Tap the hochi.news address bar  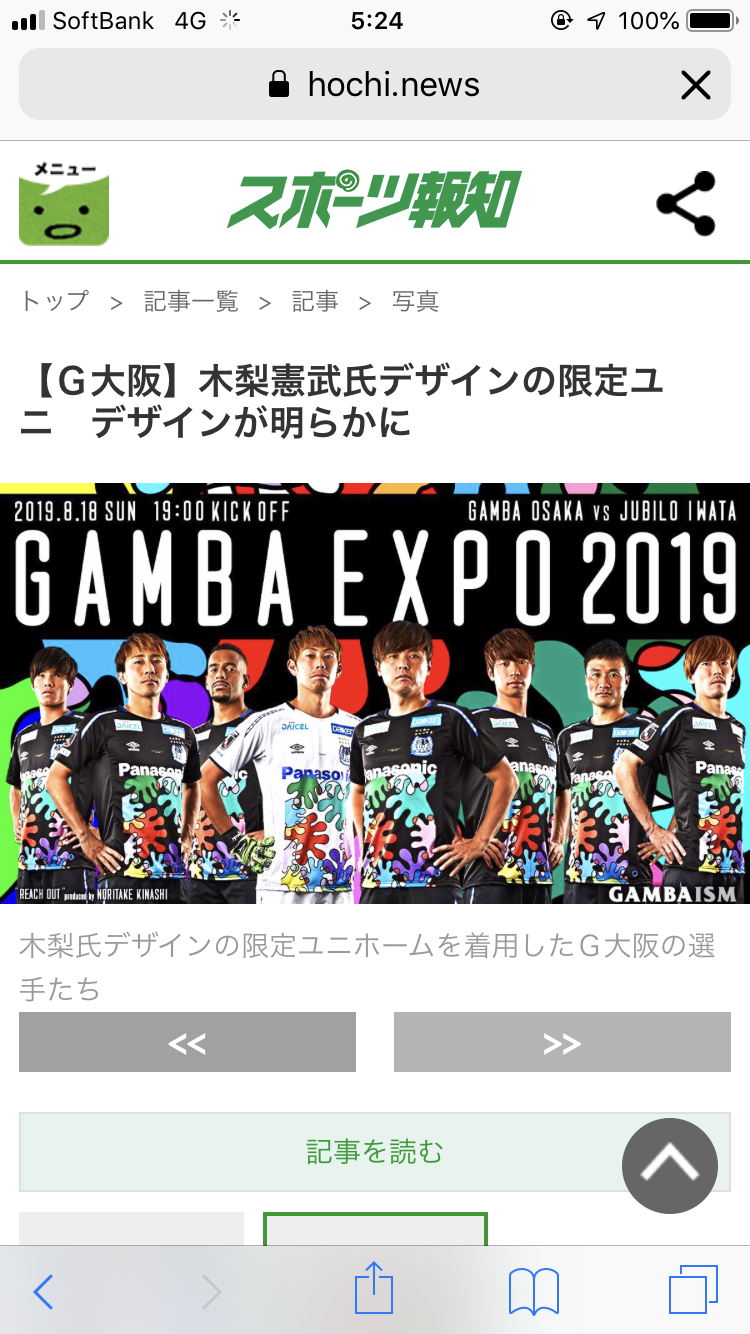coord(375,85)
